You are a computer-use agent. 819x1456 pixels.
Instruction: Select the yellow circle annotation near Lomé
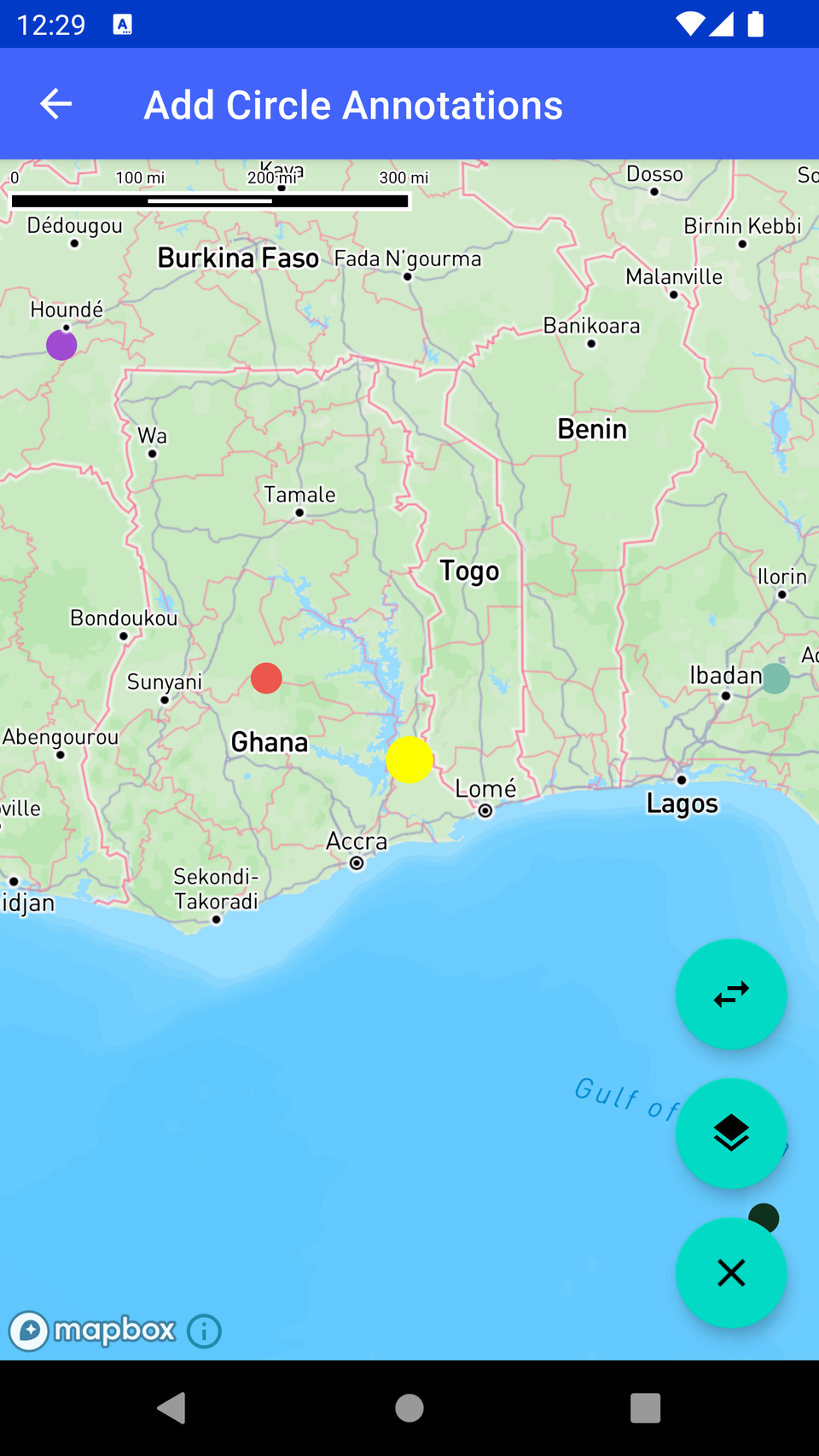(x=409, y=760)
